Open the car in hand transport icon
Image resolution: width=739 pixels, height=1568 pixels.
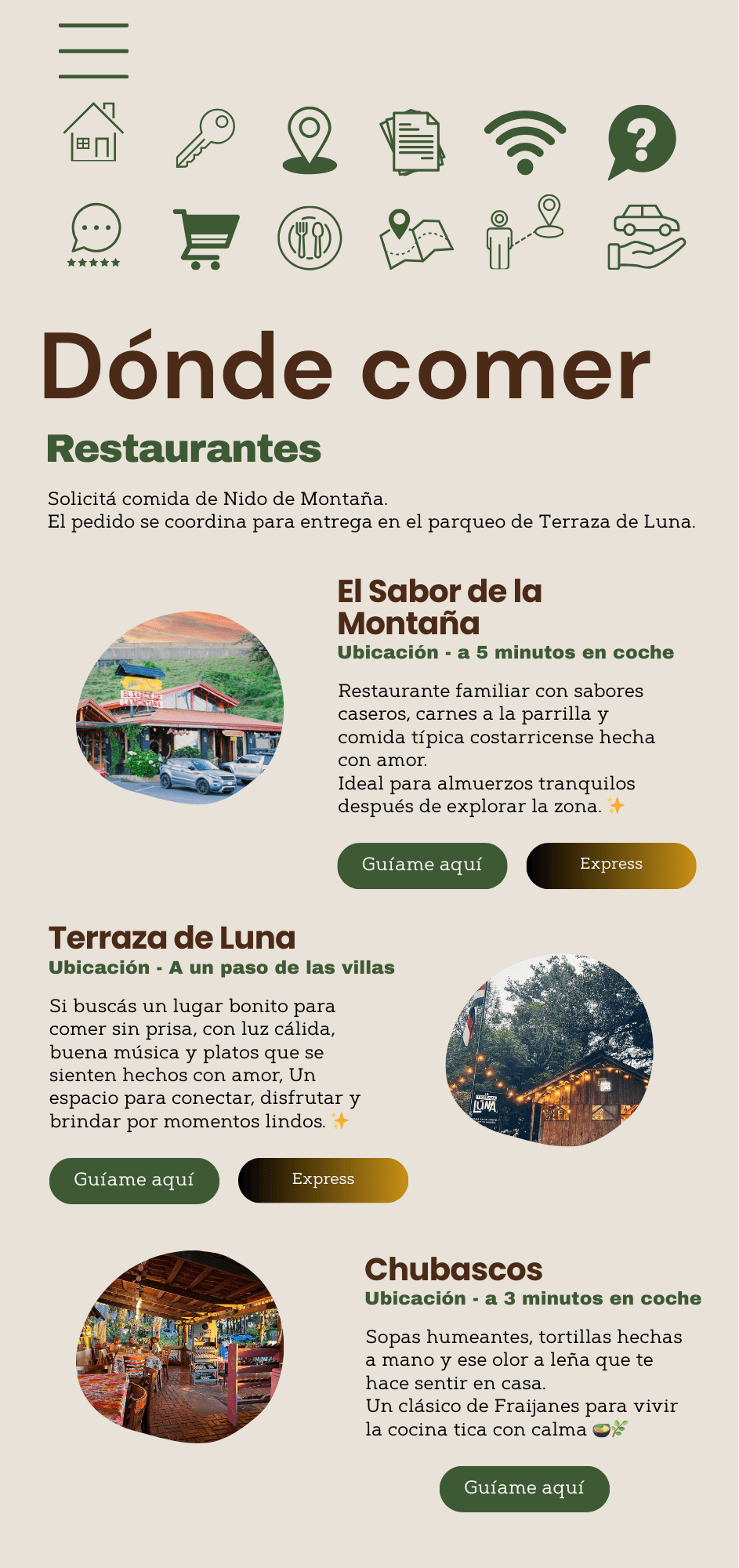(x=647, y=237)
